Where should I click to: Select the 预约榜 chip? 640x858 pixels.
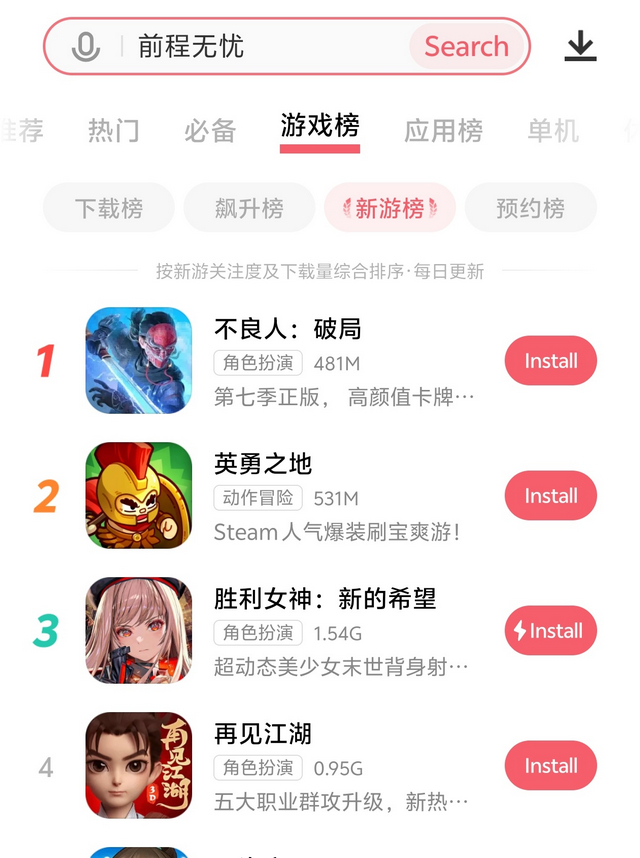[530, 208]
